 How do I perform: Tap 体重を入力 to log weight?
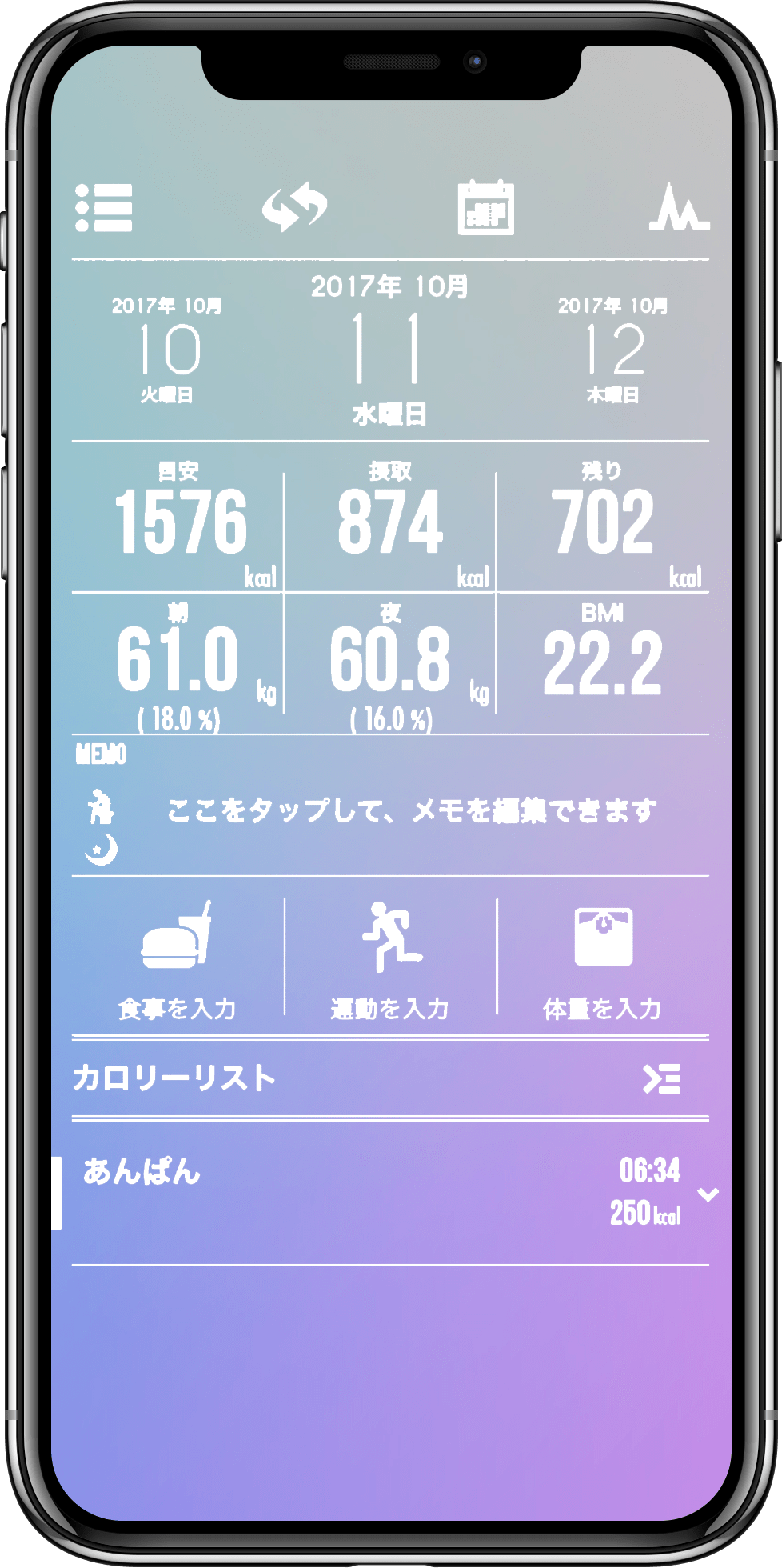point(603,960)
